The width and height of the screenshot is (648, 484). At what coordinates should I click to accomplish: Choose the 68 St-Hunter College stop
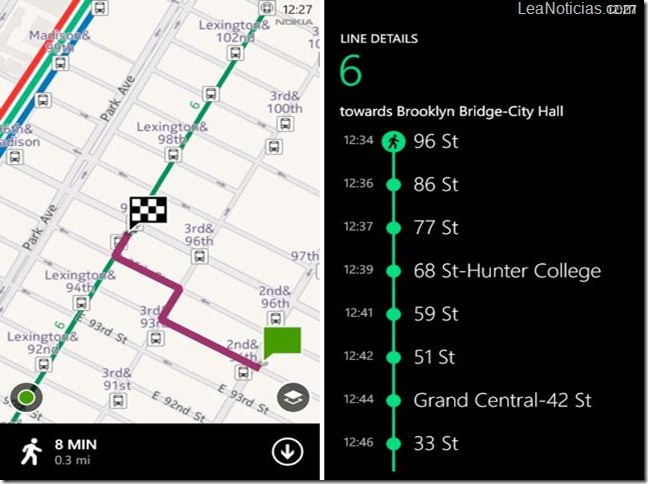coord(507,271)
